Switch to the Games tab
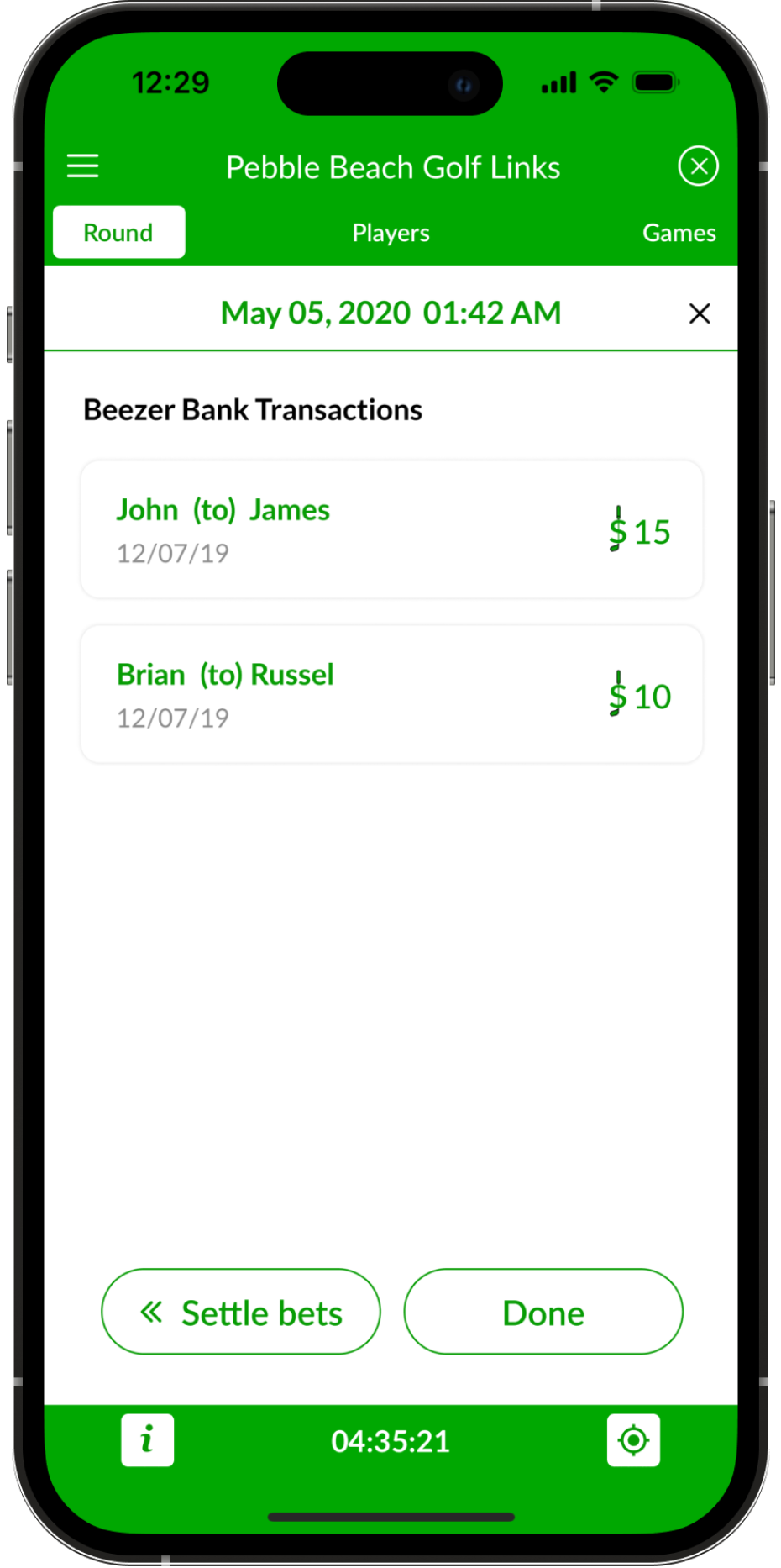Viewport: 781px width, 1568px height. point(679,233)
